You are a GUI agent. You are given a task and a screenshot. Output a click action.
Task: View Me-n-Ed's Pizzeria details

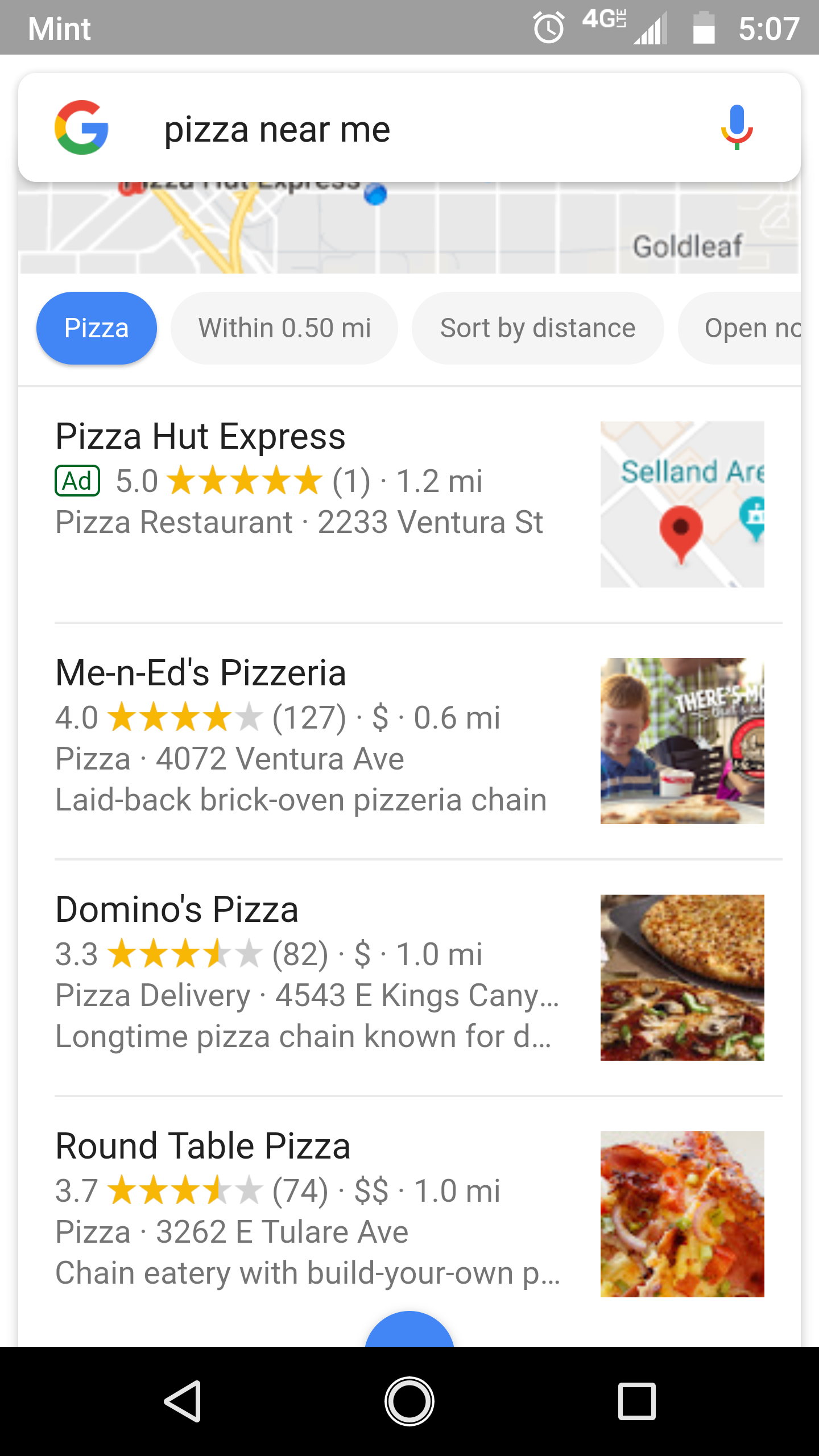pos(201,673)
